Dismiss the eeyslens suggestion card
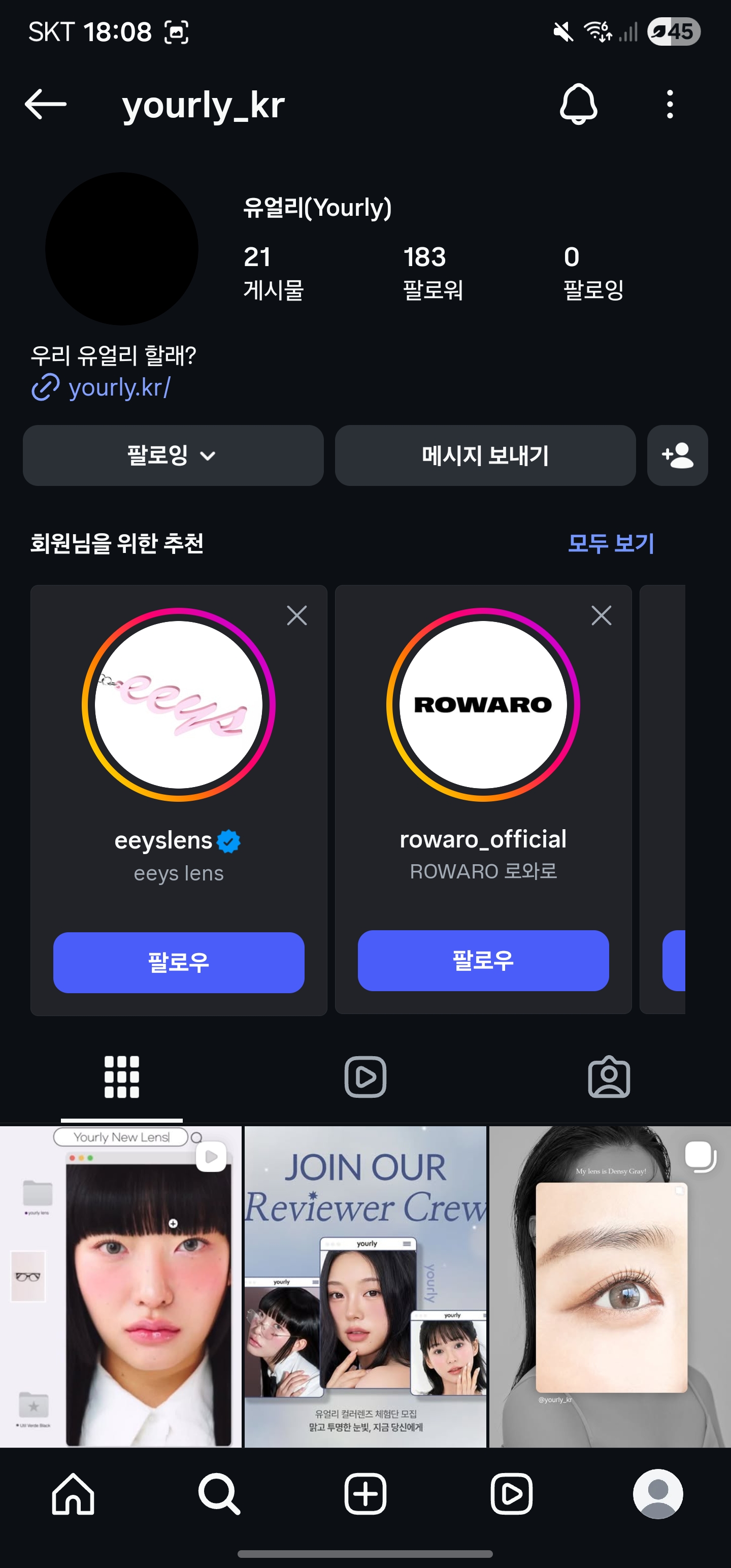Image resolution: width=731 pixels, height=1568 pixels. pos(296,615)
